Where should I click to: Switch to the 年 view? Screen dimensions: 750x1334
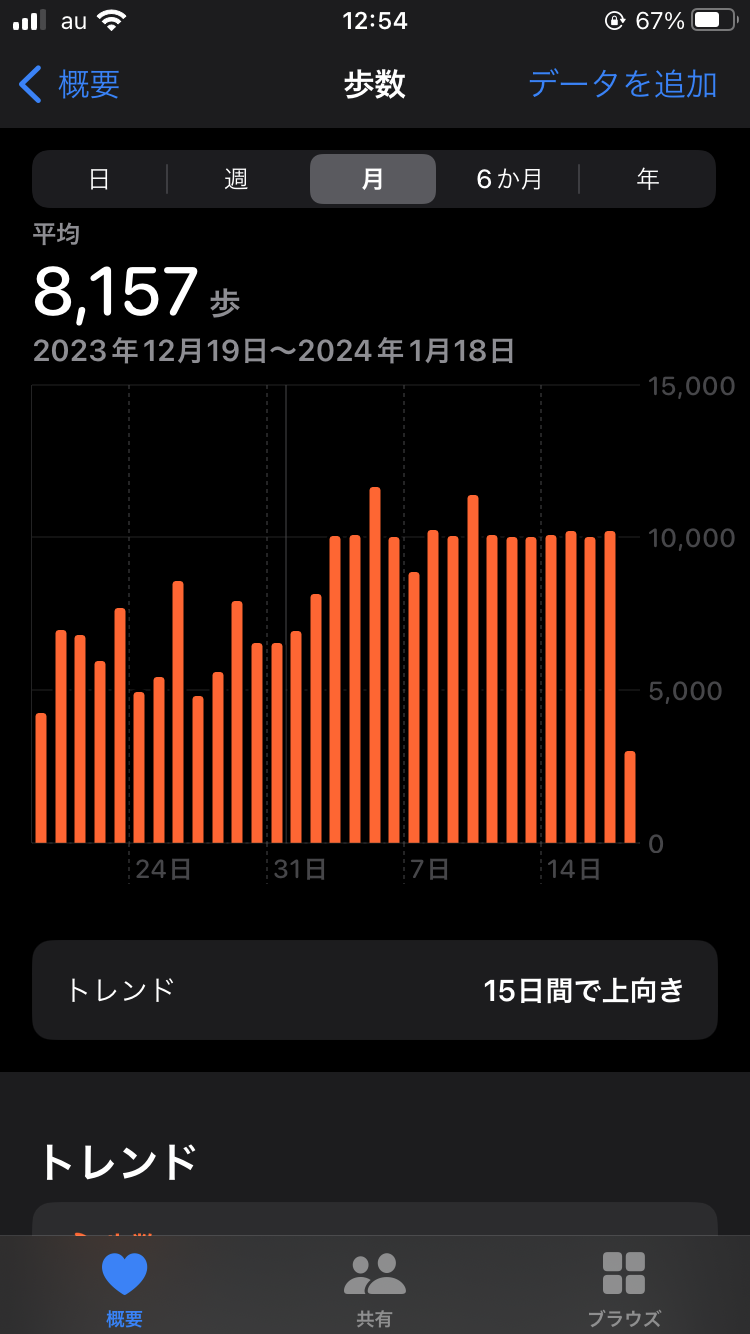(647, 179)
